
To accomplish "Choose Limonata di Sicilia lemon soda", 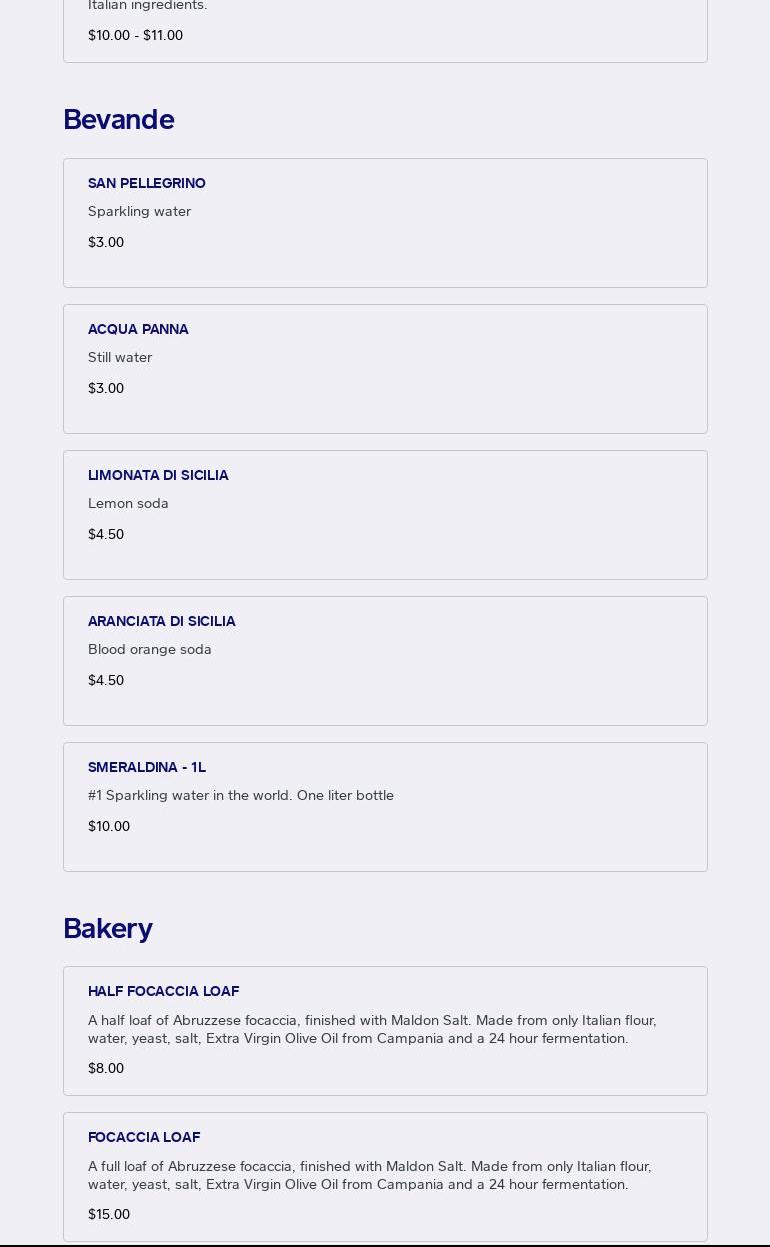I will pos(385,514).
